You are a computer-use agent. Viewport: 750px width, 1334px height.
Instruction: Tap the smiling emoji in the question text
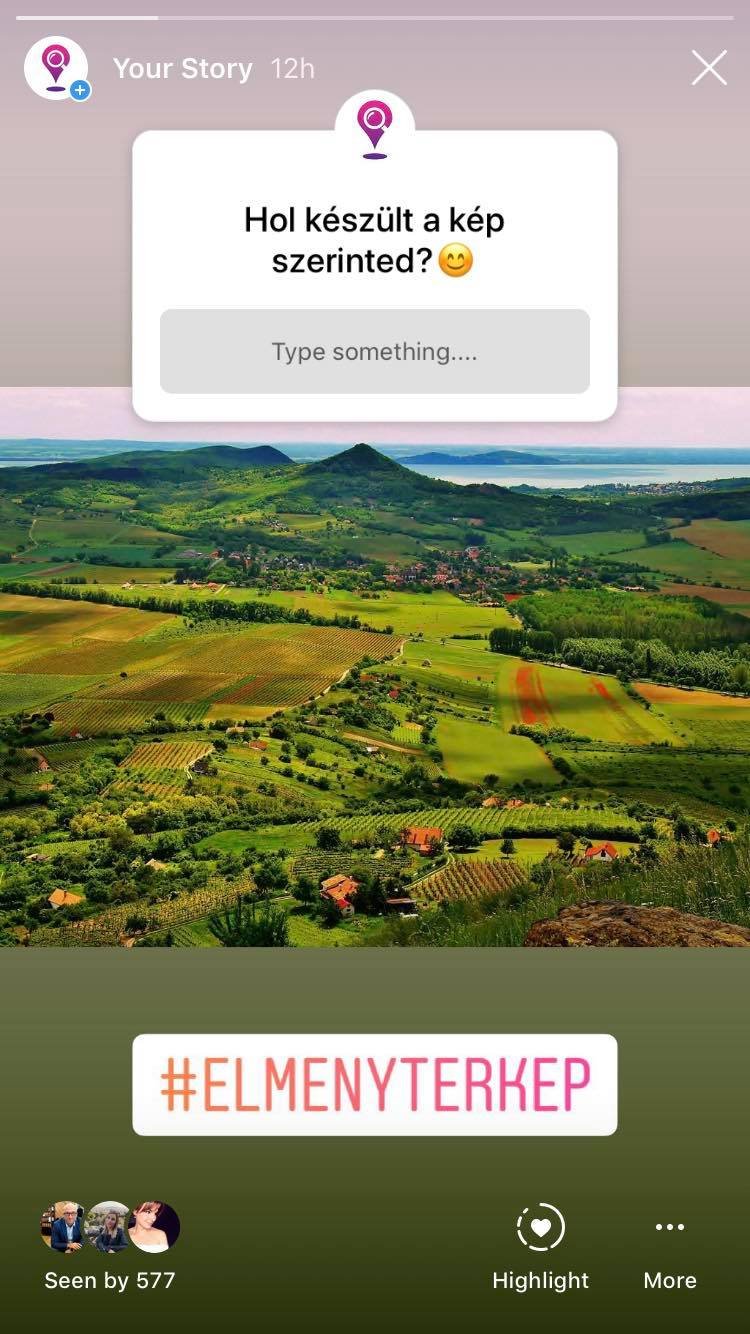455,263
